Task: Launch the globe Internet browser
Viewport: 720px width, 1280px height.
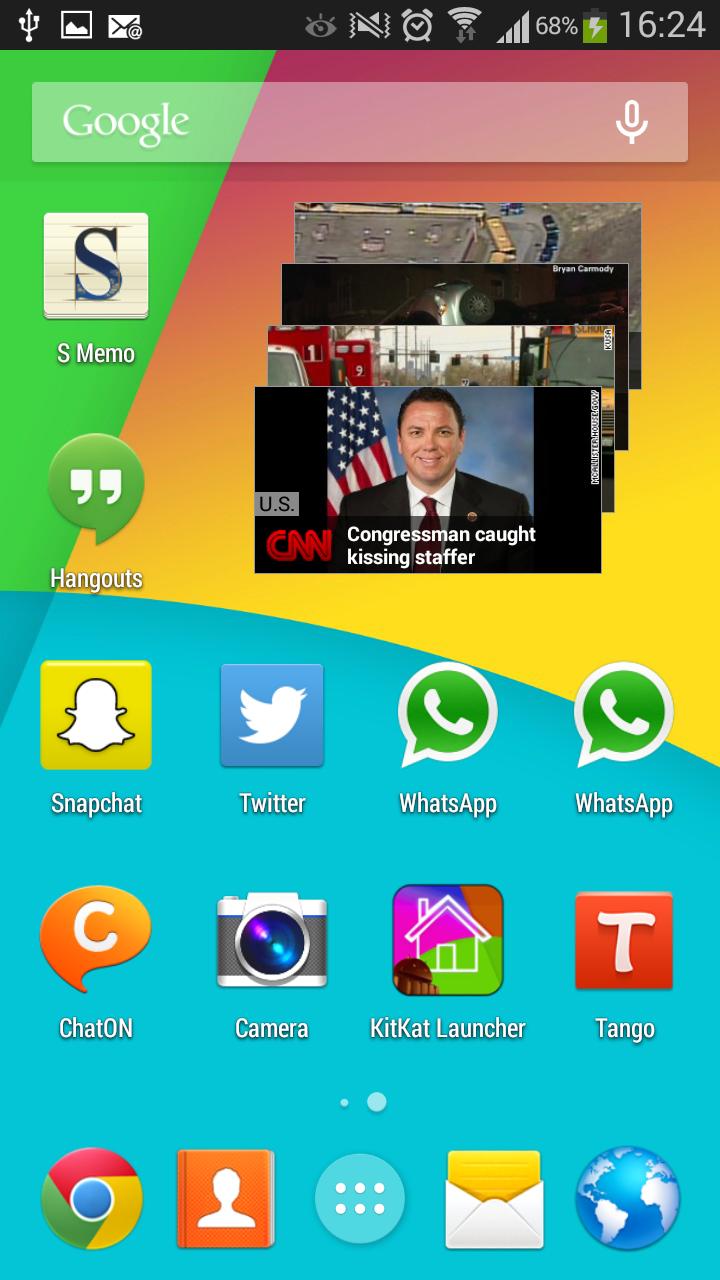Action: [628, 1198]
